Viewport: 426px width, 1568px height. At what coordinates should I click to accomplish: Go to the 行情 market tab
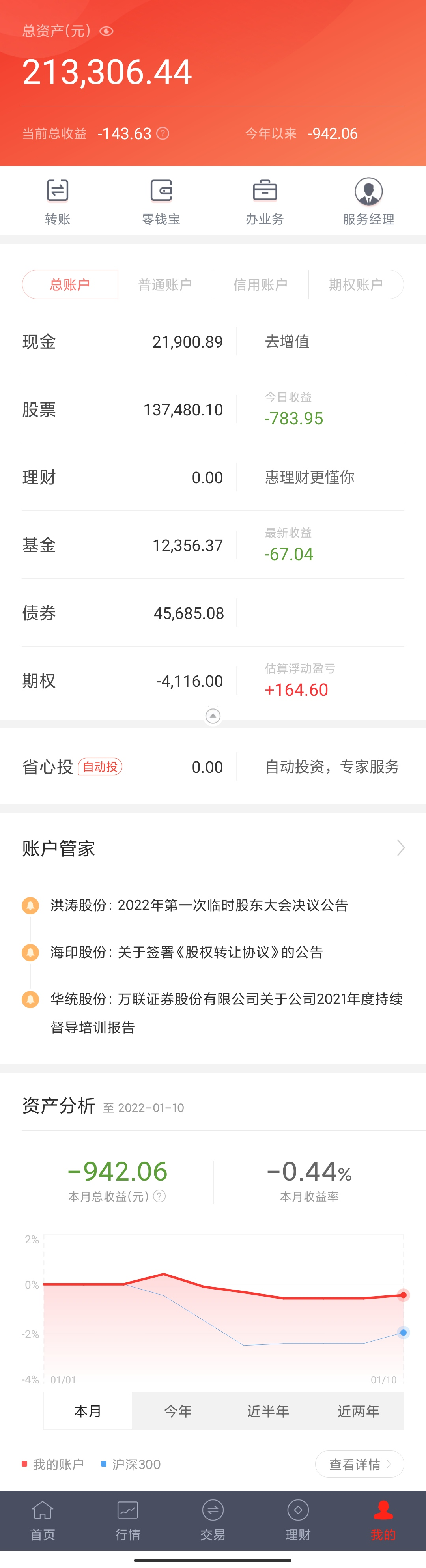point(128,1519)
